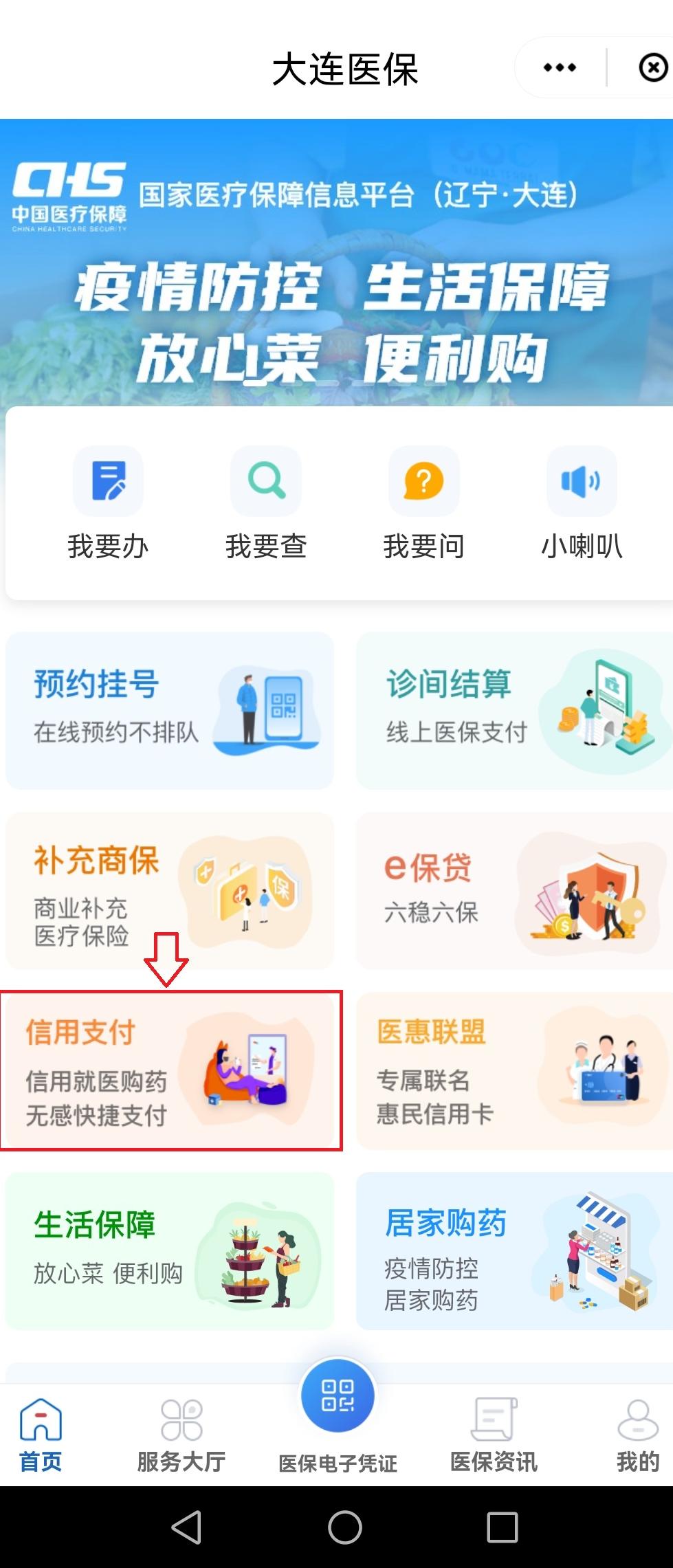Open the 补充商保 card
The height and width of the screenshot is (1568, 673).
click(x=169, y=891)
